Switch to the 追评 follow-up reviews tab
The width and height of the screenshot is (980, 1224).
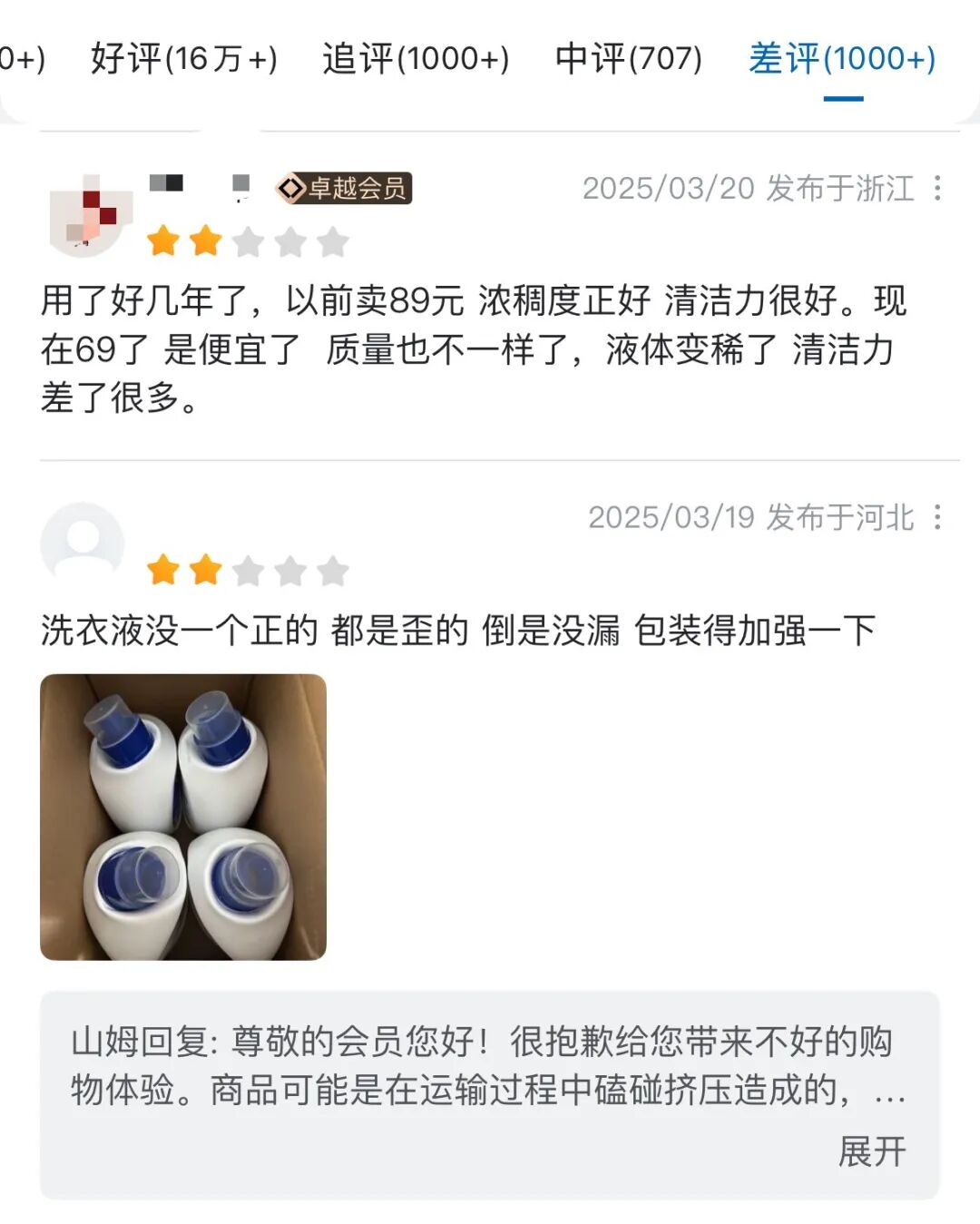click(x=416, y=59)
